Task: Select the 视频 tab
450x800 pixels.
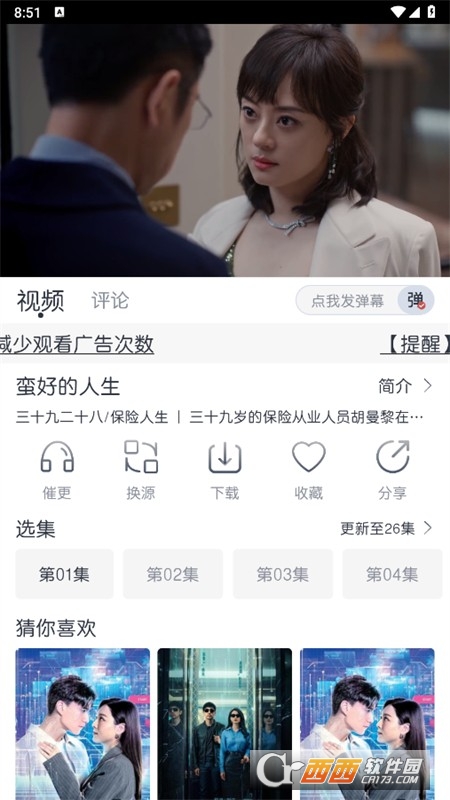Action: [40, 301]
